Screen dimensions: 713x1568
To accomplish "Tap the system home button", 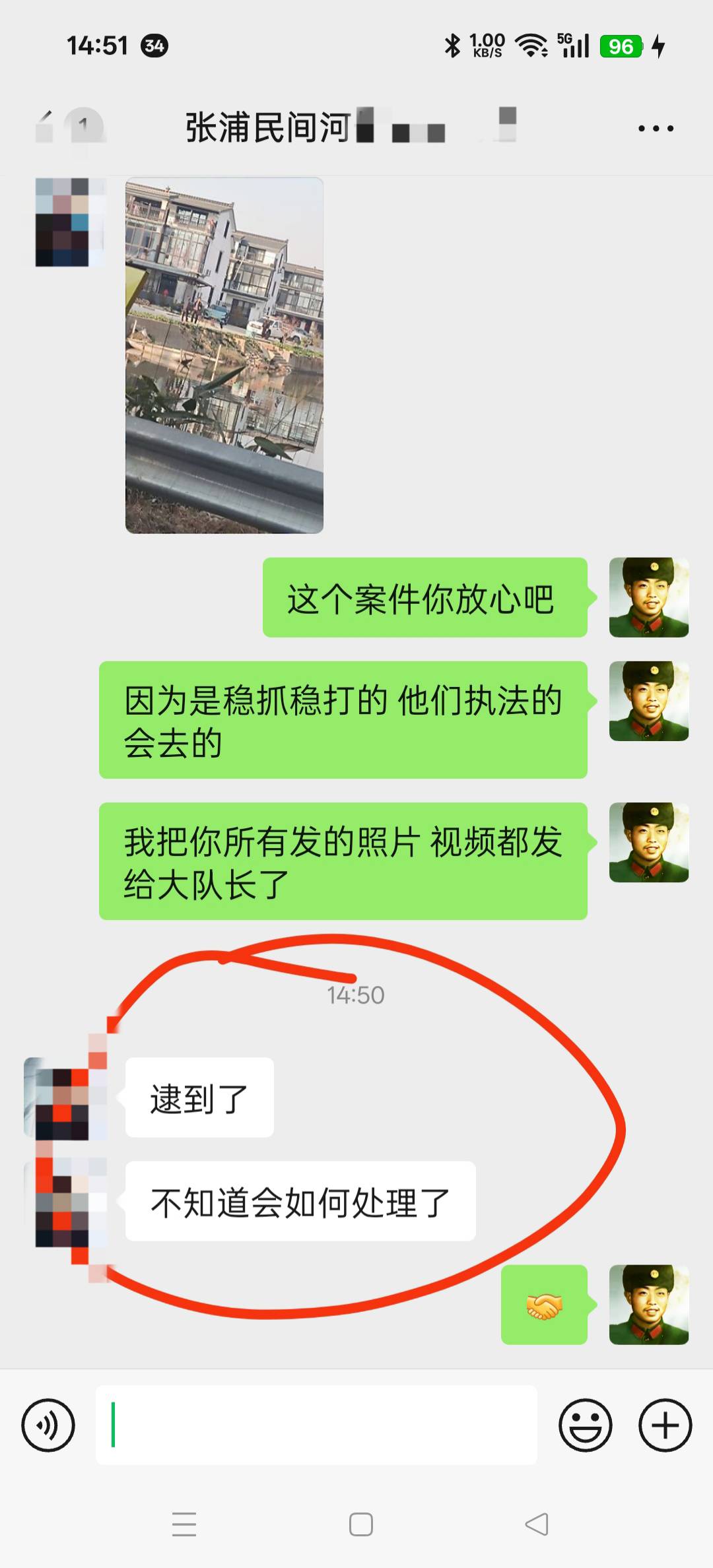I will [360, 1524].
